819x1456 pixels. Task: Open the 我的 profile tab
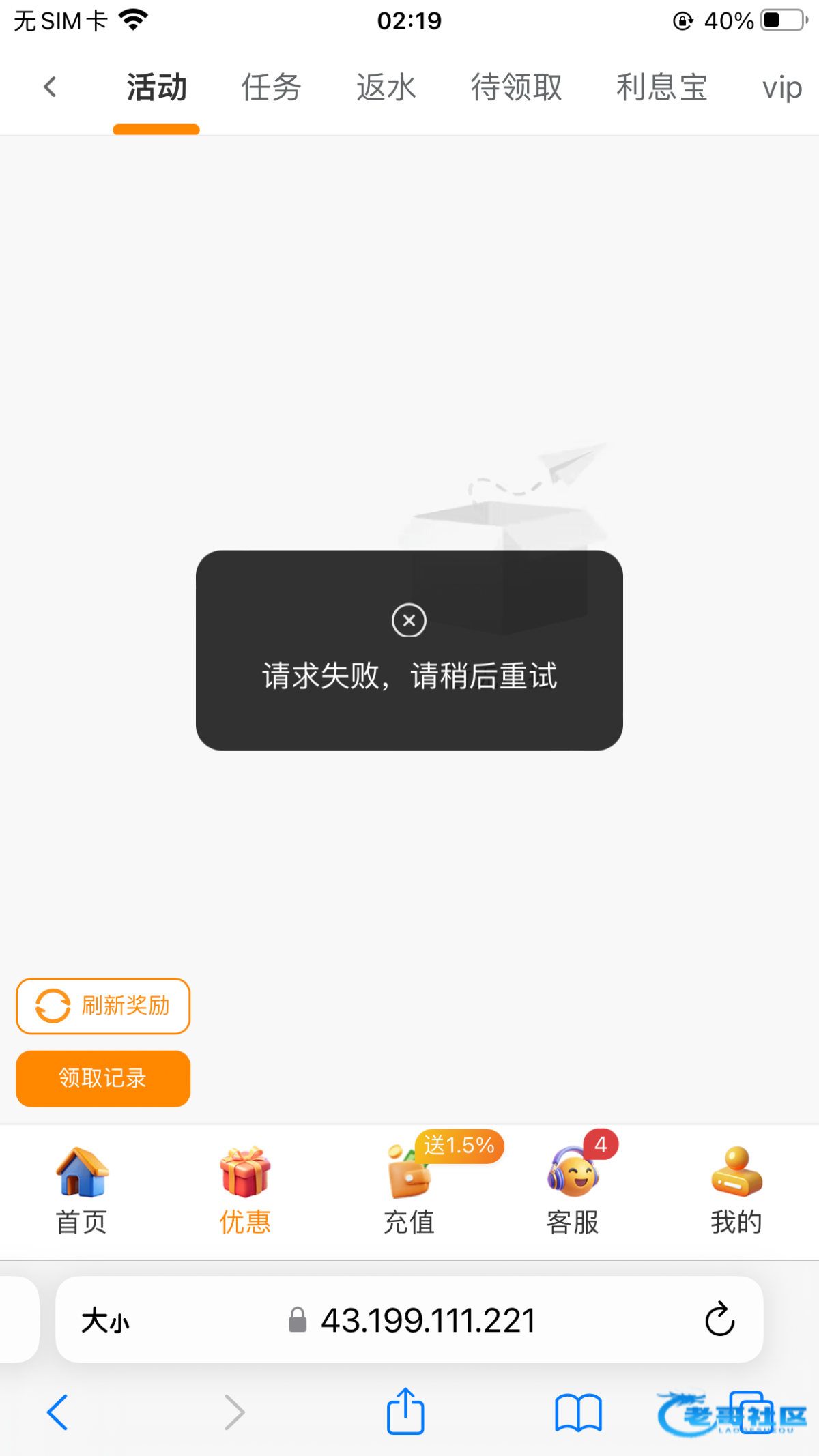pyautogui.click(x=736, y=1191)
